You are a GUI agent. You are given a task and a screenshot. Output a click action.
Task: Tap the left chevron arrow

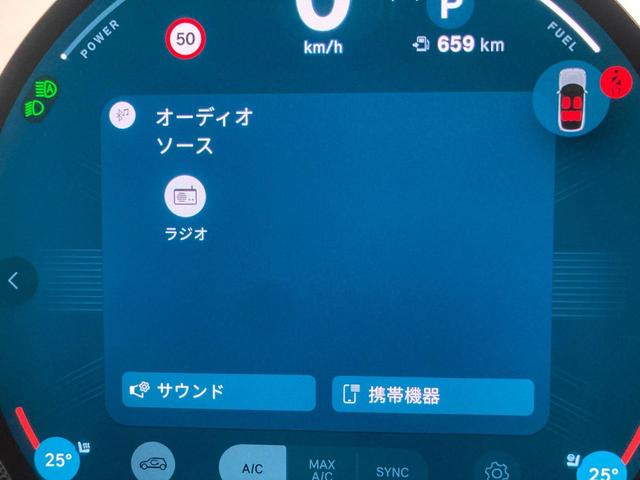point(14,281)
